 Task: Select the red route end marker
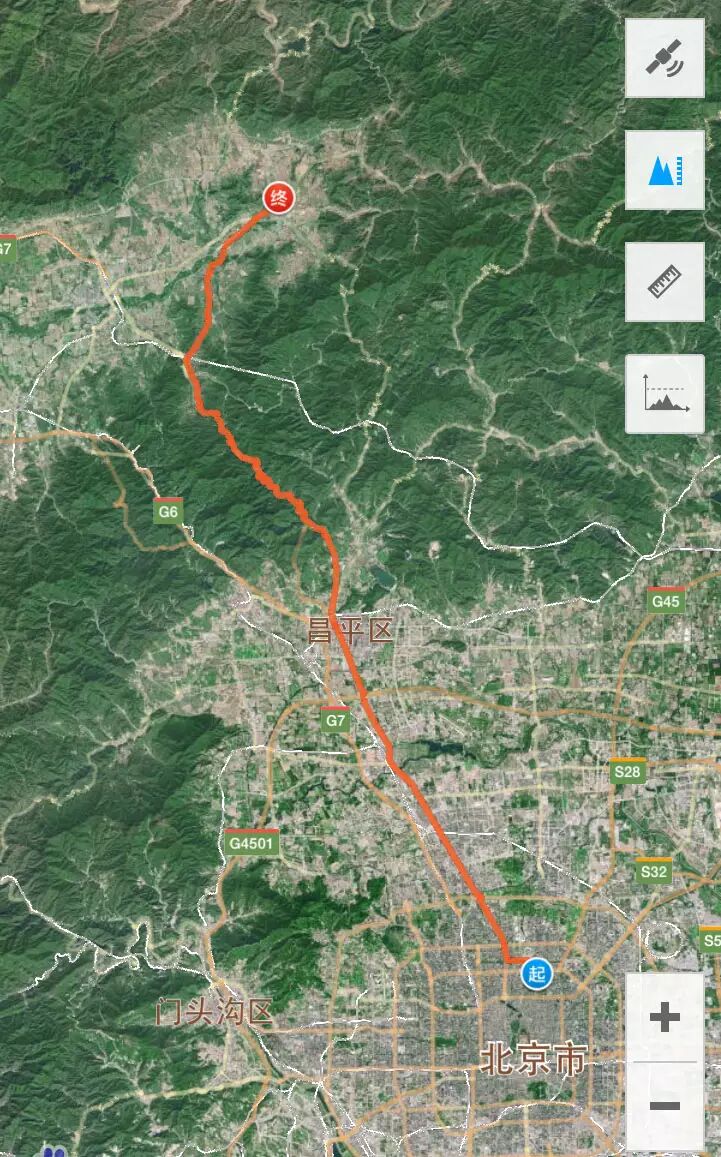(x=279, y=198)
